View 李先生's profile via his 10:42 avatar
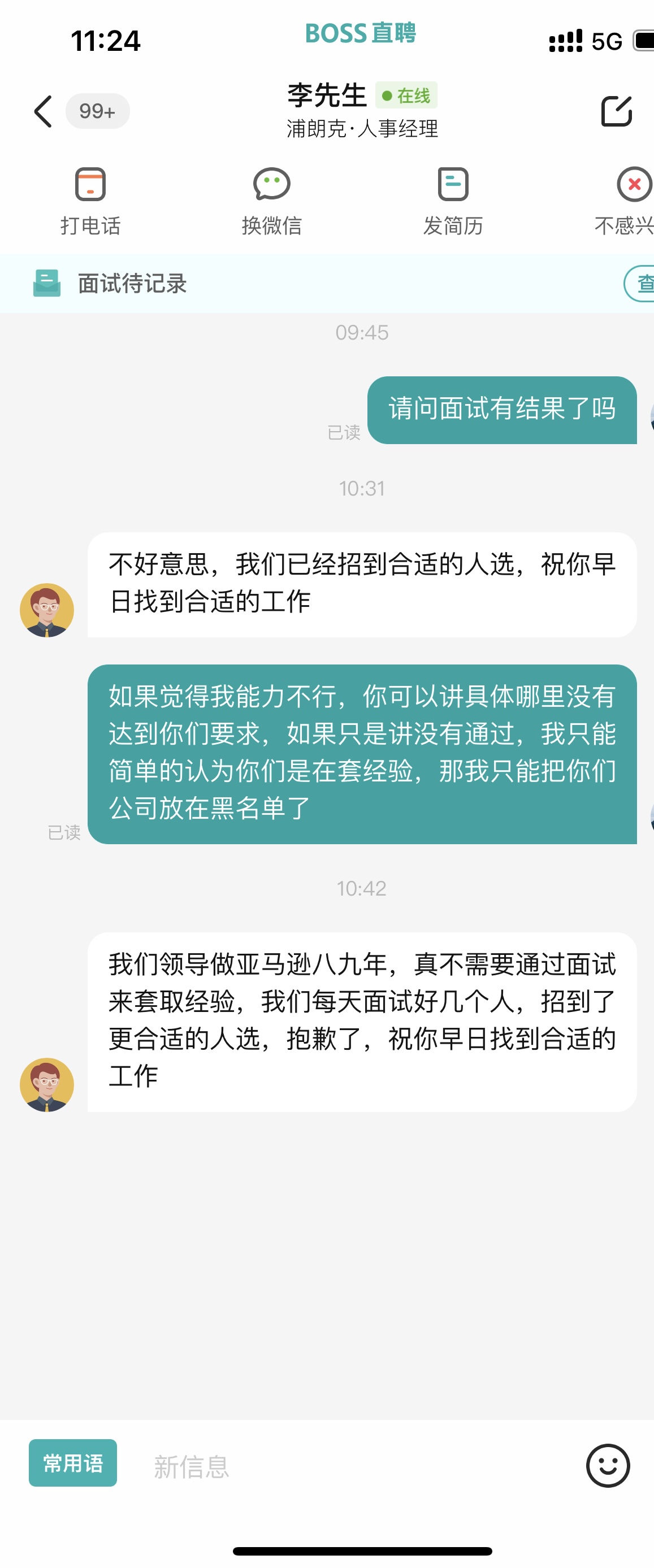 pos(47,1085)
